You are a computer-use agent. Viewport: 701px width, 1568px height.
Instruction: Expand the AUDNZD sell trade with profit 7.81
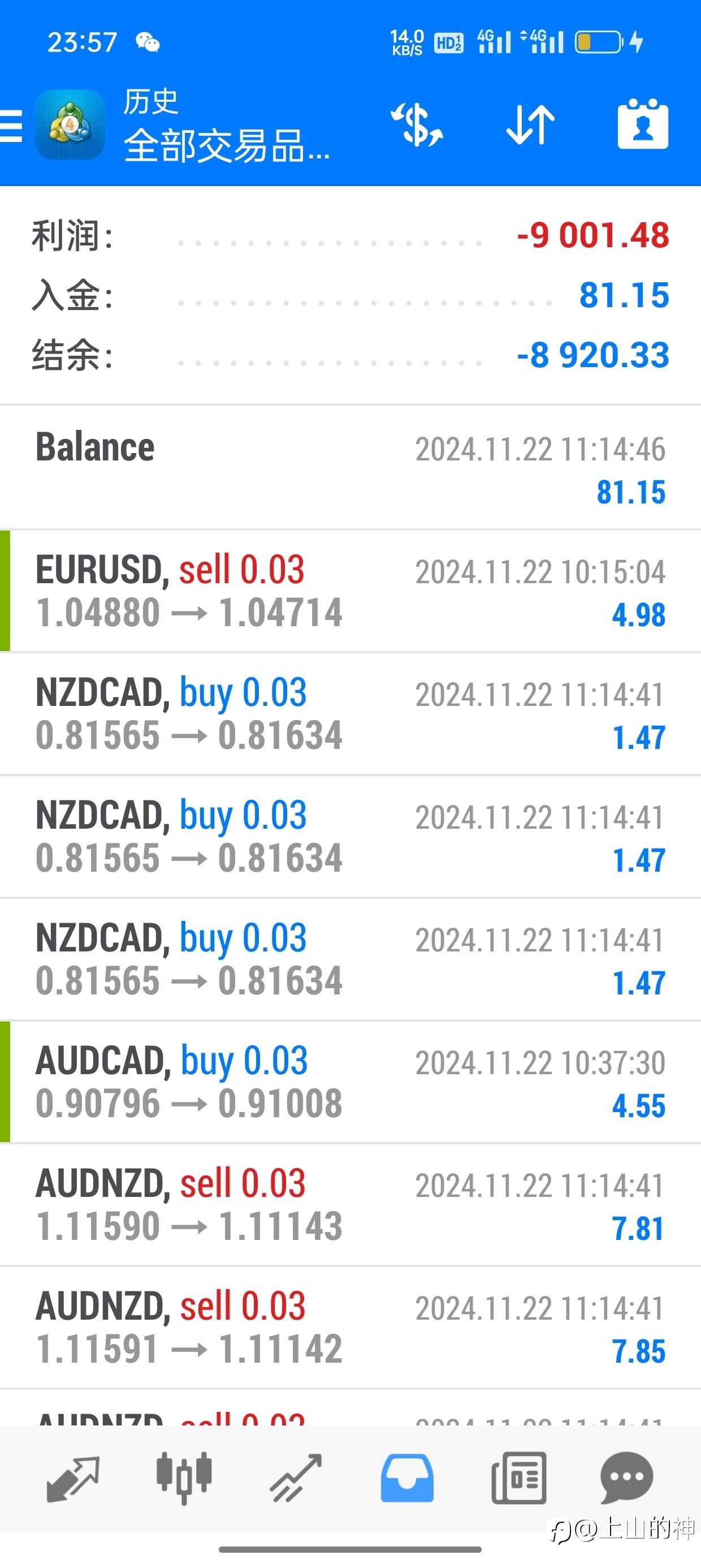[350, 1205]
